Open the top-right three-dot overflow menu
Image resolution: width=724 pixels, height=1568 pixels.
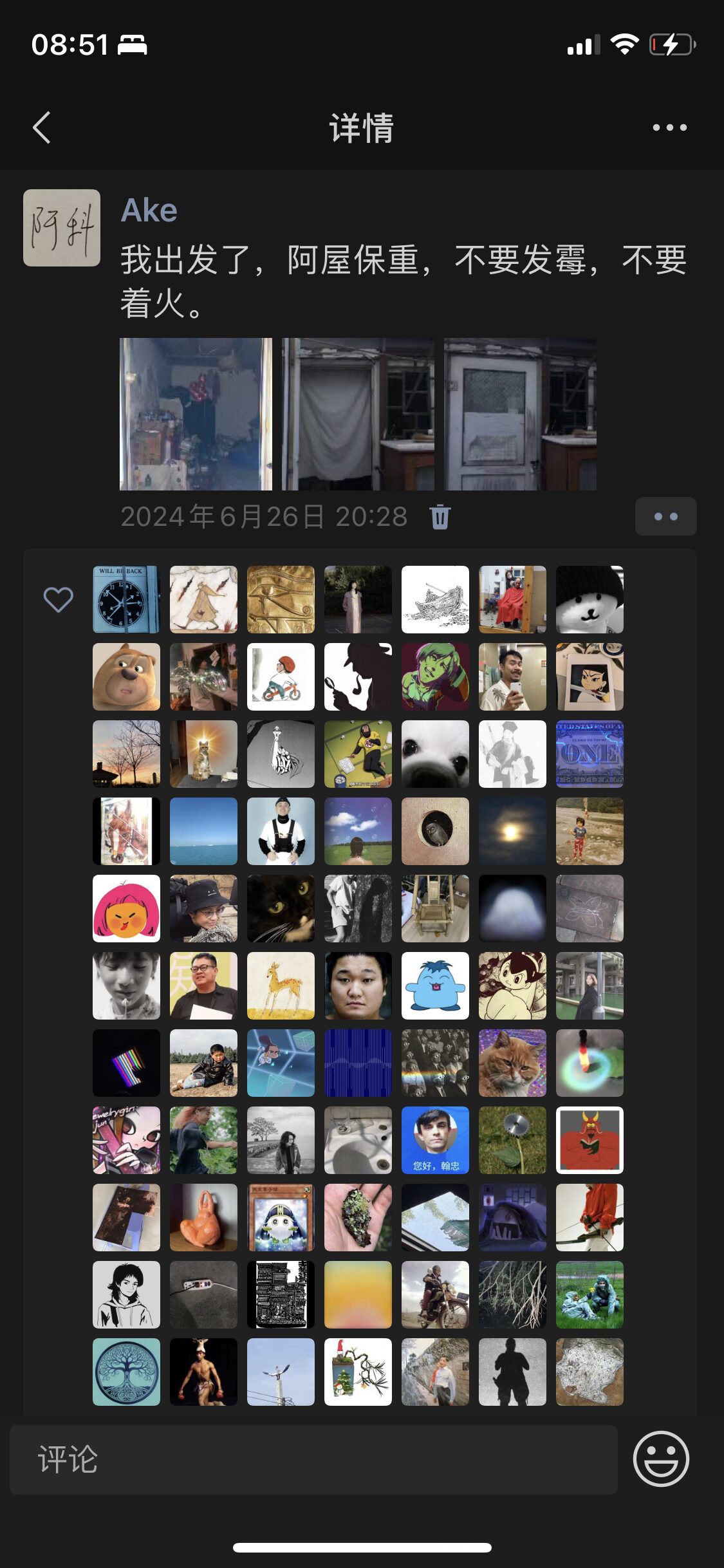coord(669,127)
